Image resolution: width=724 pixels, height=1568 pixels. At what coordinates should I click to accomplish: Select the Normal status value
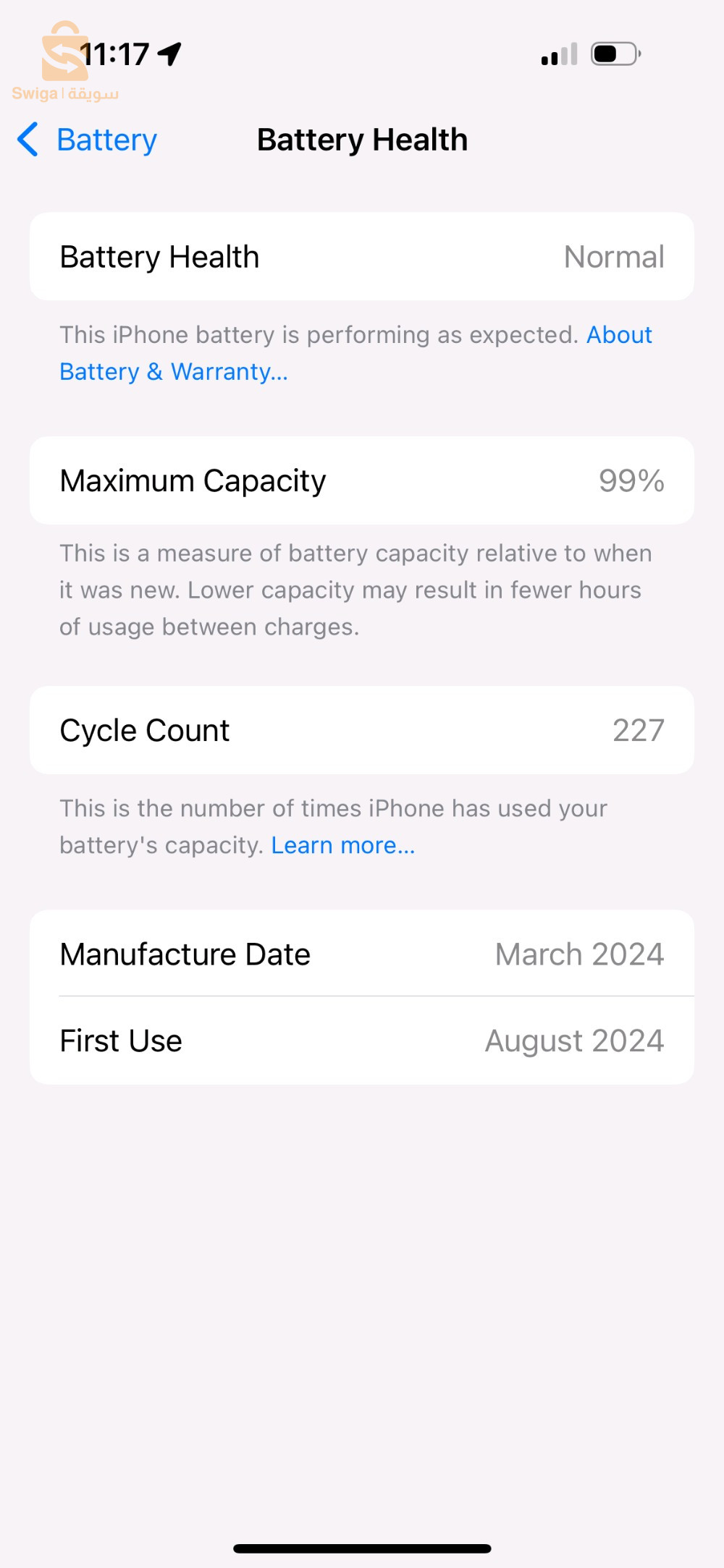pyautogui.click(x=613, y=257)
